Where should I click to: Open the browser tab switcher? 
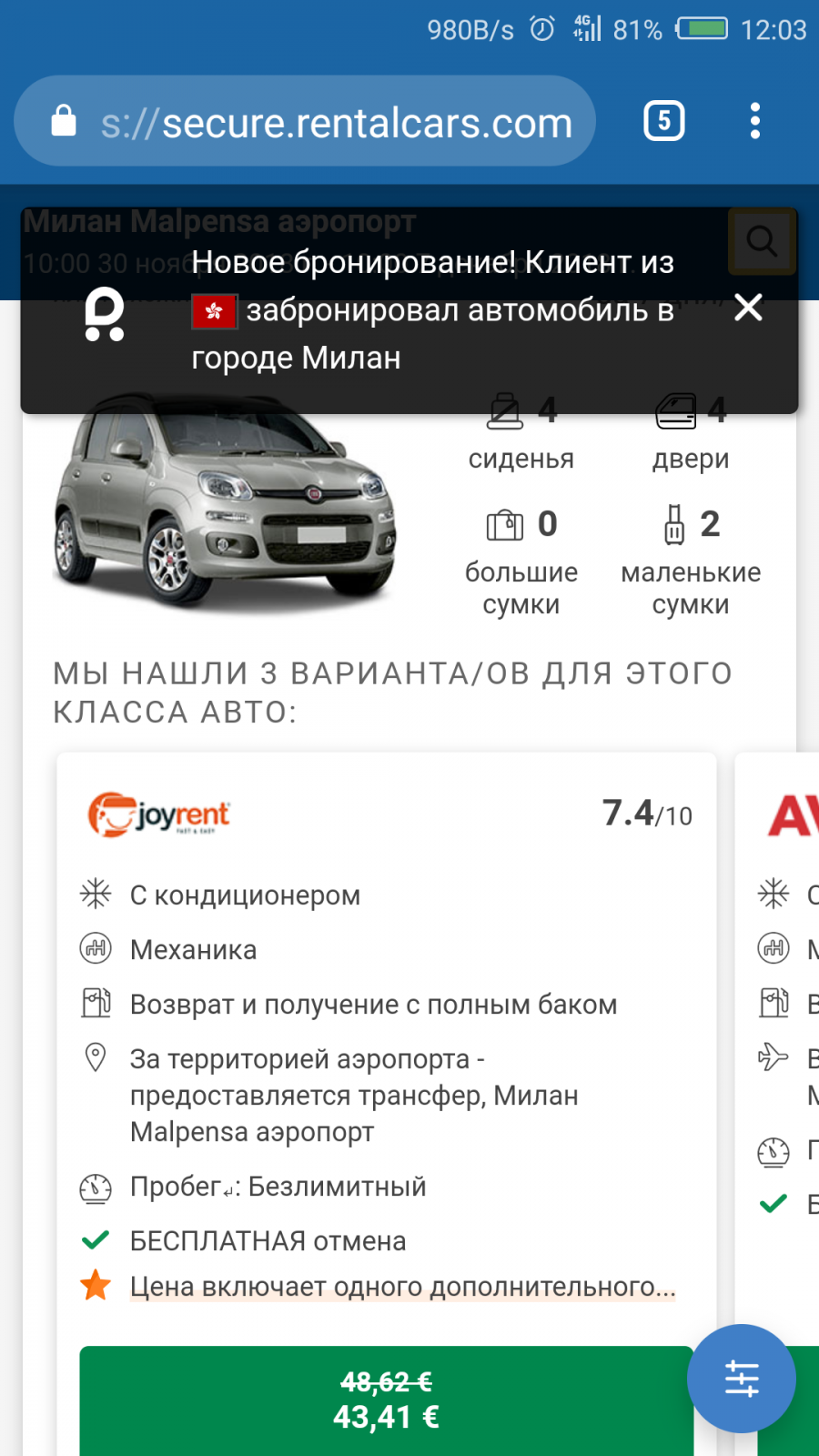[x=664, y=121]
